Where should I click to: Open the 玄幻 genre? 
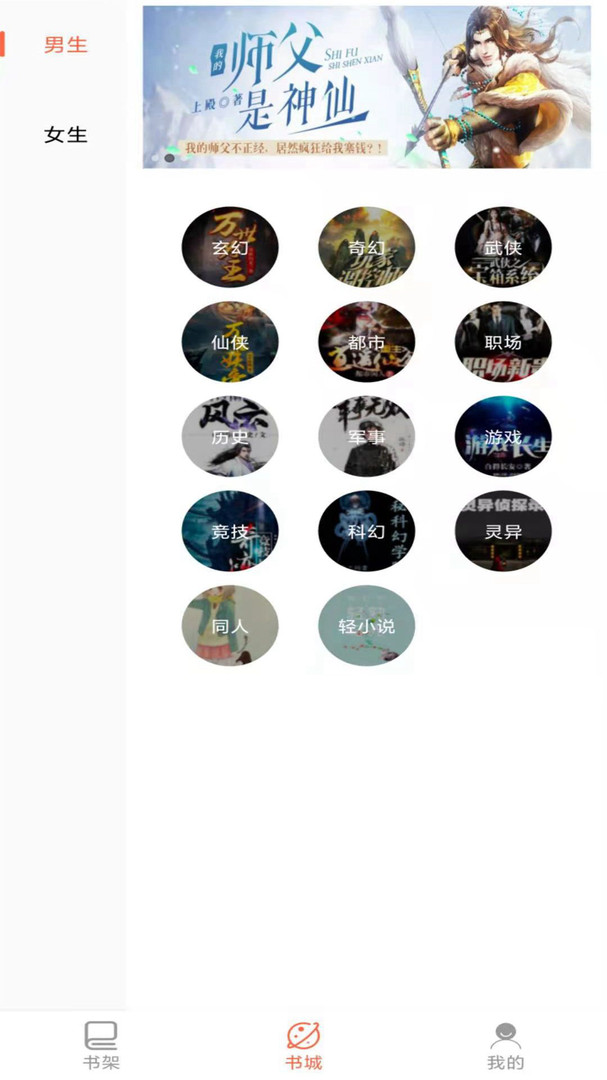pos(230,247)
